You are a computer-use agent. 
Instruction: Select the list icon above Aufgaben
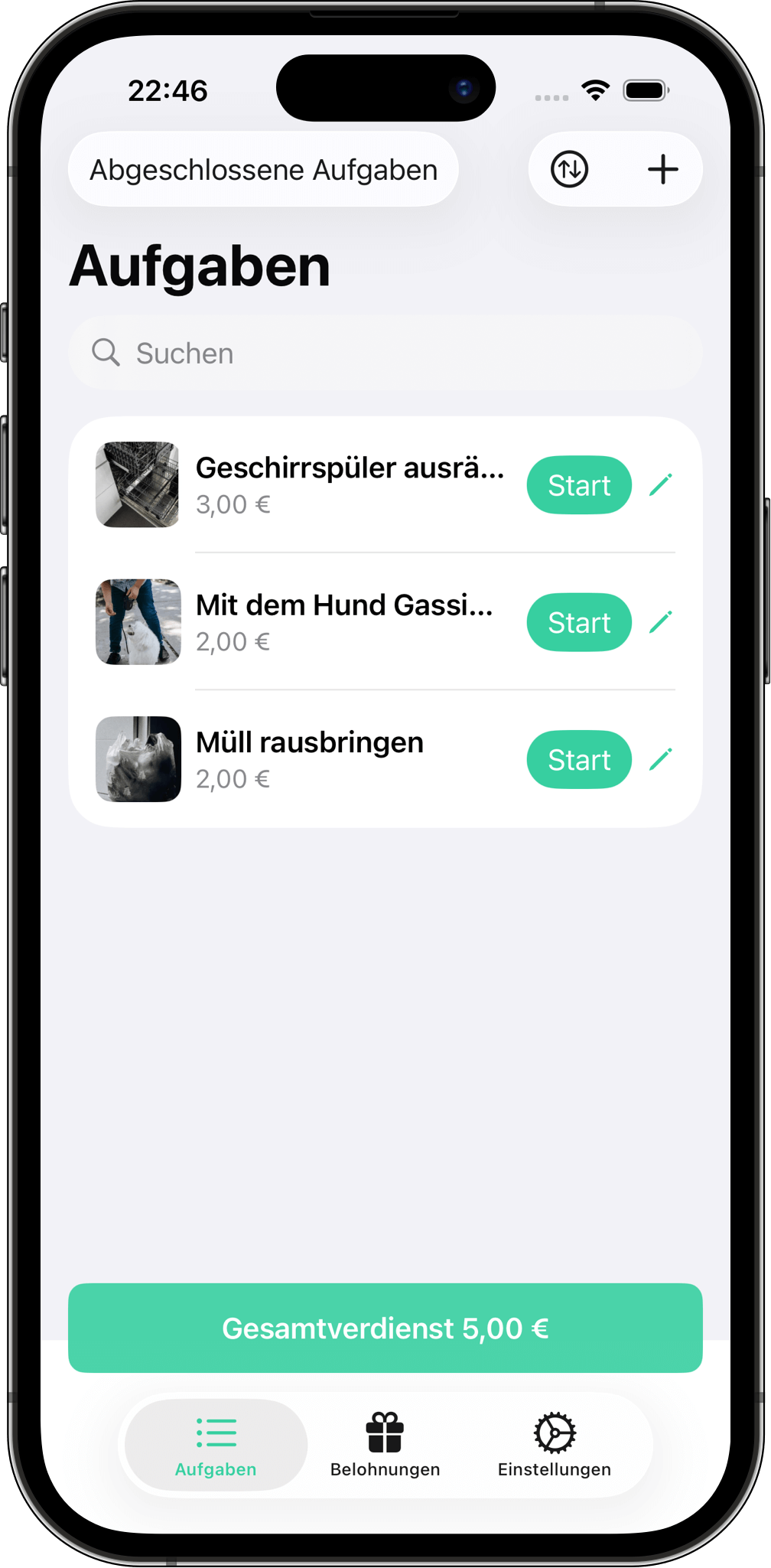click(x=216, y=1430)
